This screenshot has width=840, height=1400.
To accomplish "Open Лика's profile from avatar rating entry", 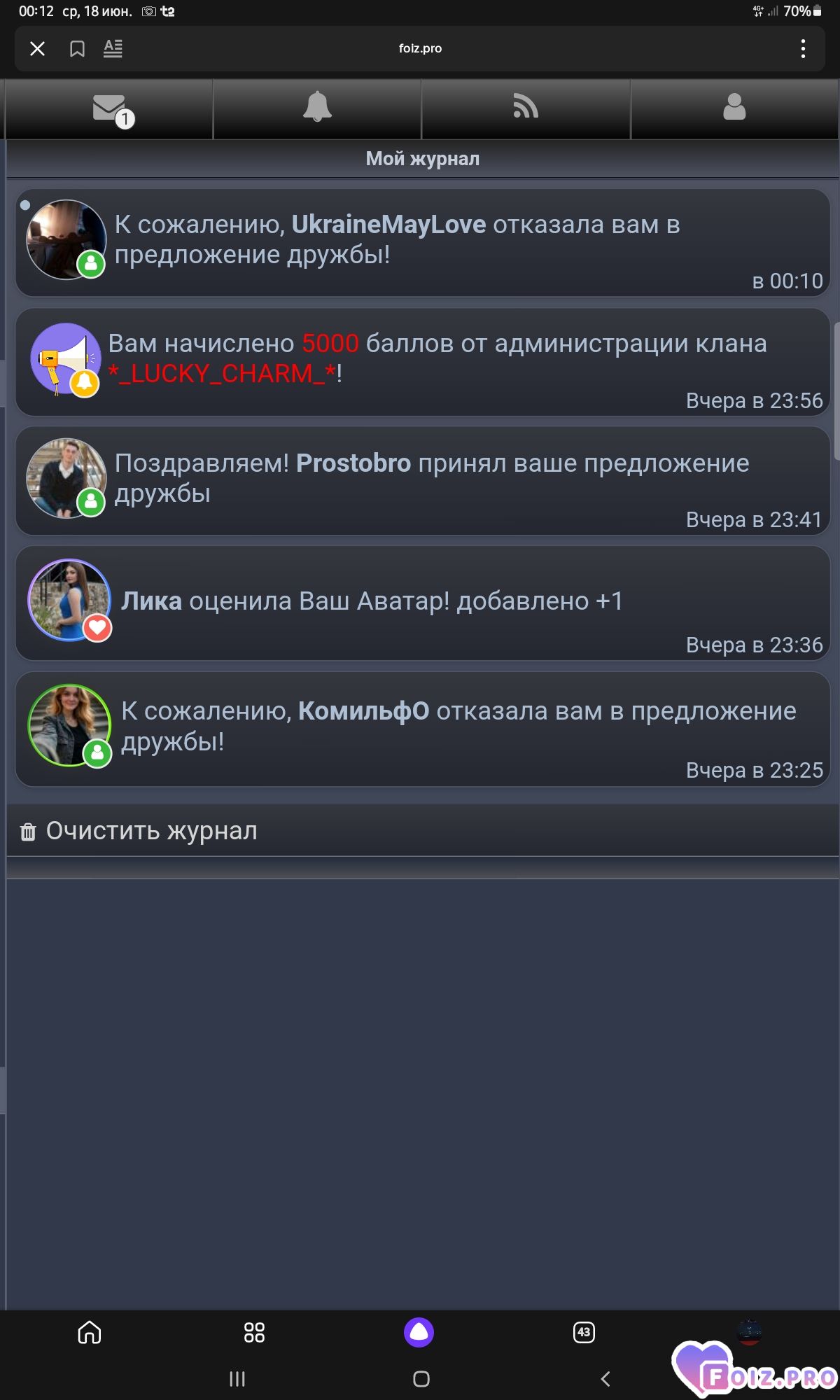I will 151,601.
